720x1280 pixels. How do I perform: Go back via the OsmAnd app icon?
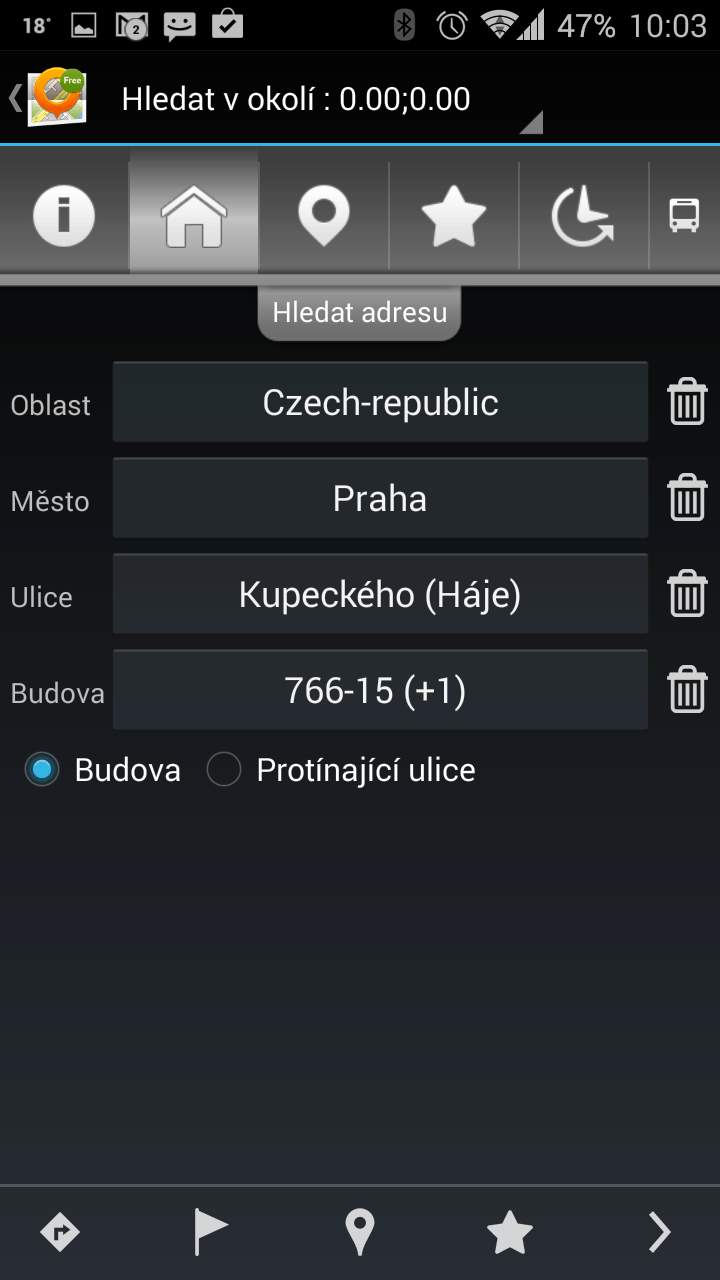pyautogui.click(x=50, y=98)
